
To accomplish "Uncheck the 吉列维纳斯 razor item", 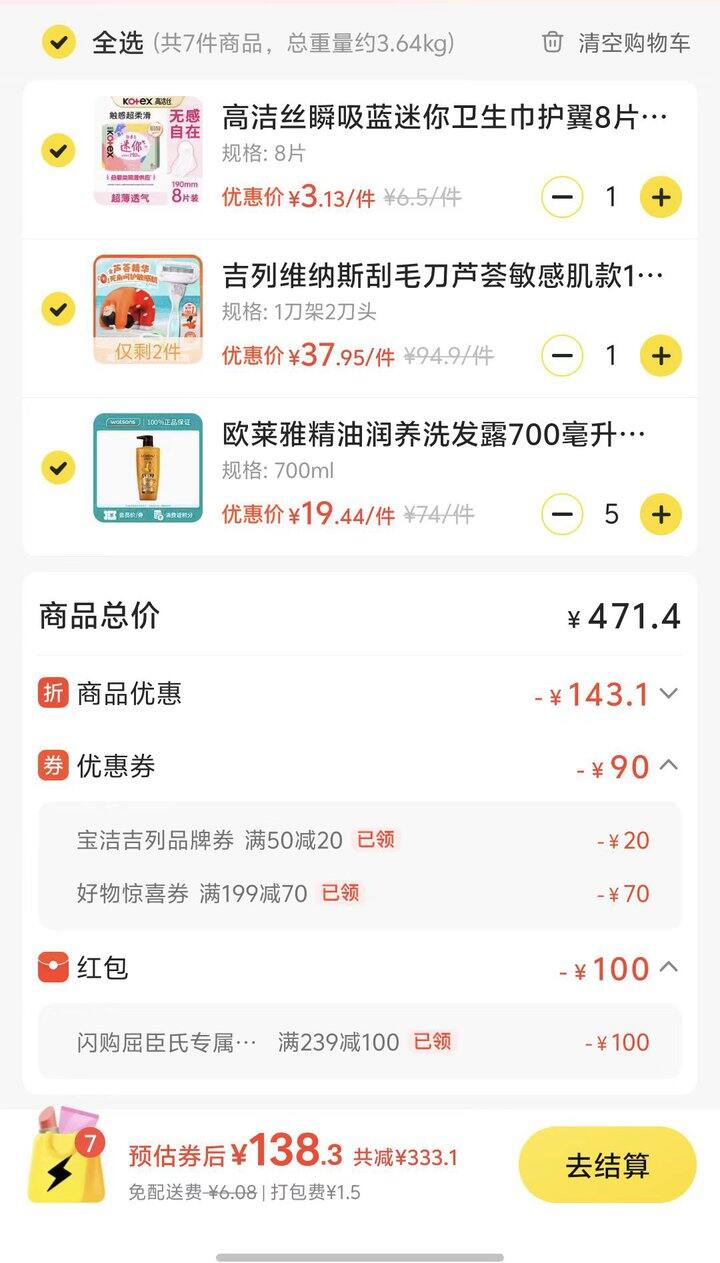I will [59, 310].
